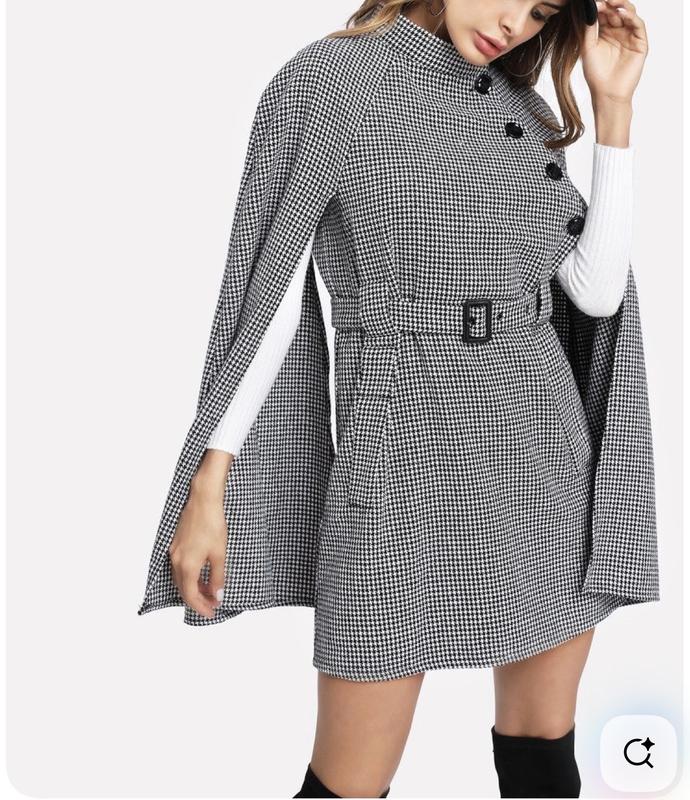Tap the visual search lens icon
This screenshot has width=690, height=800.
click(x=638, y=752)
